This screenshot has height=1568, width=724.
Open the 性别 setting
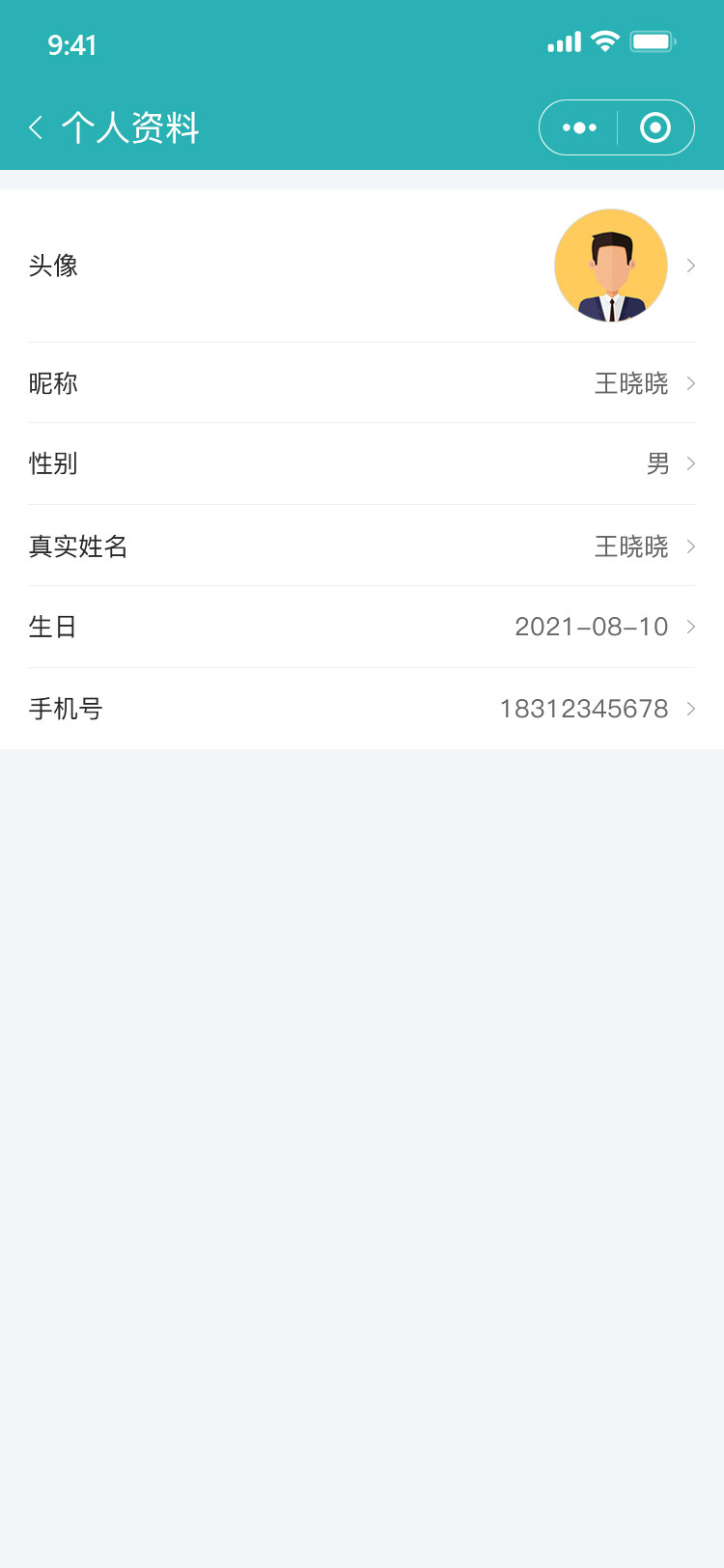362,463
